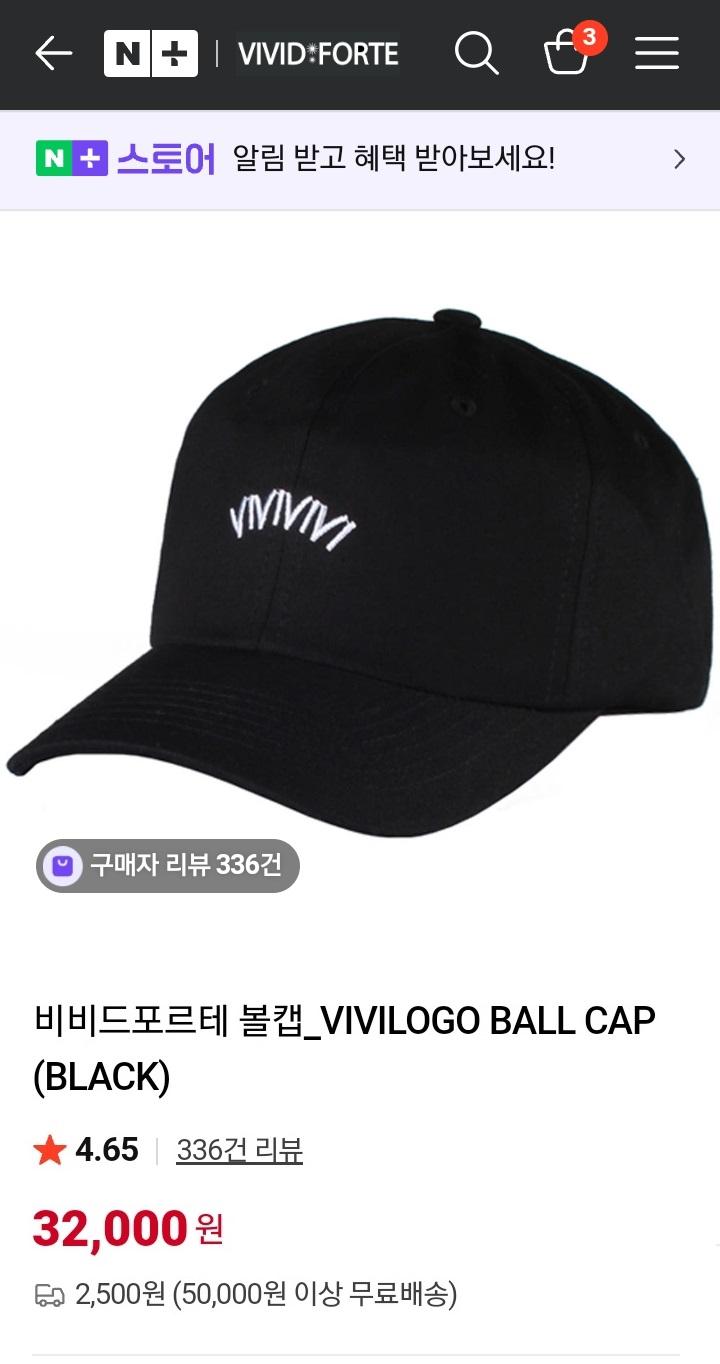This screenshot has width=720, height=1364.
Task: Open the search magnifier
Action: click(476, 53)
